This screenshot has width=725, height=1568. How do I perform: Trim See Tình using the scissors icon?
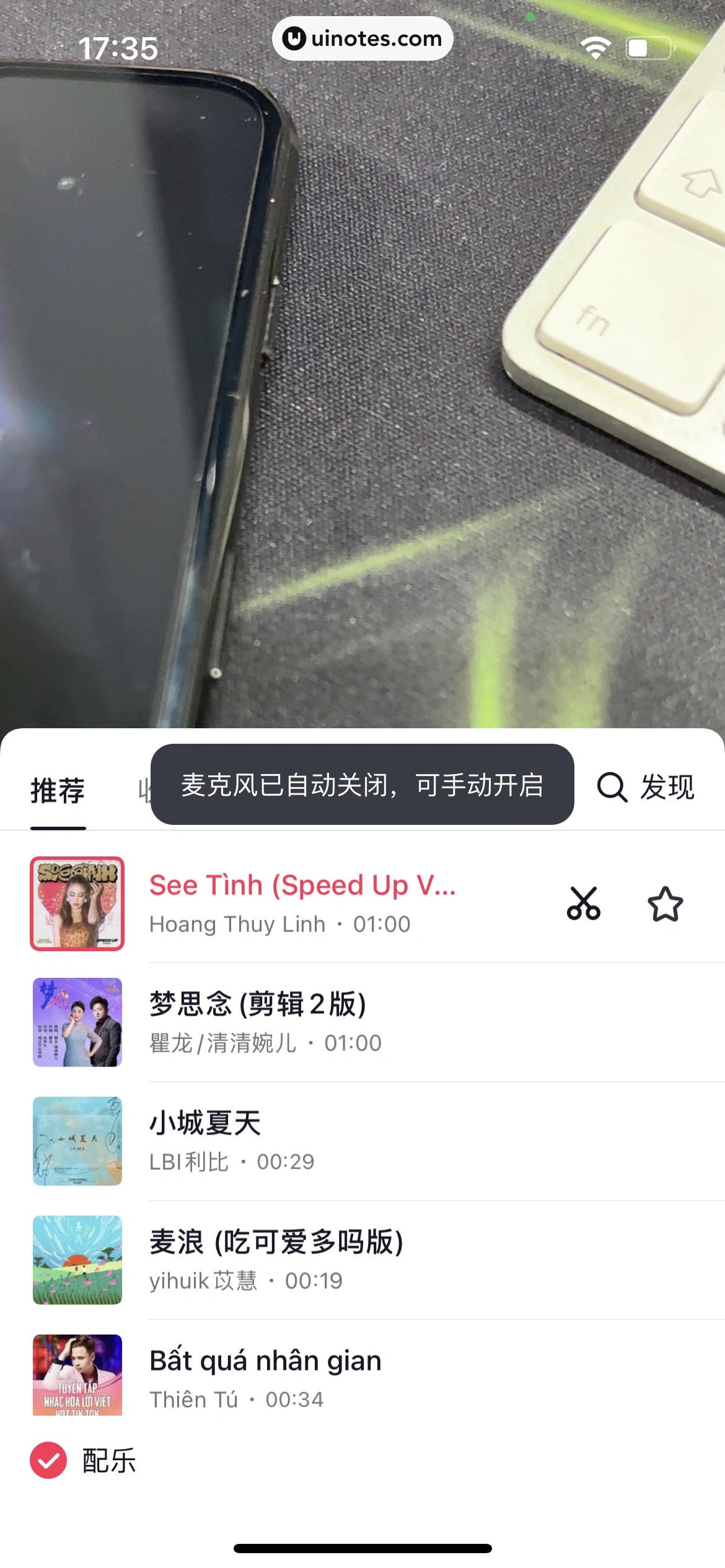pos(583,903)
